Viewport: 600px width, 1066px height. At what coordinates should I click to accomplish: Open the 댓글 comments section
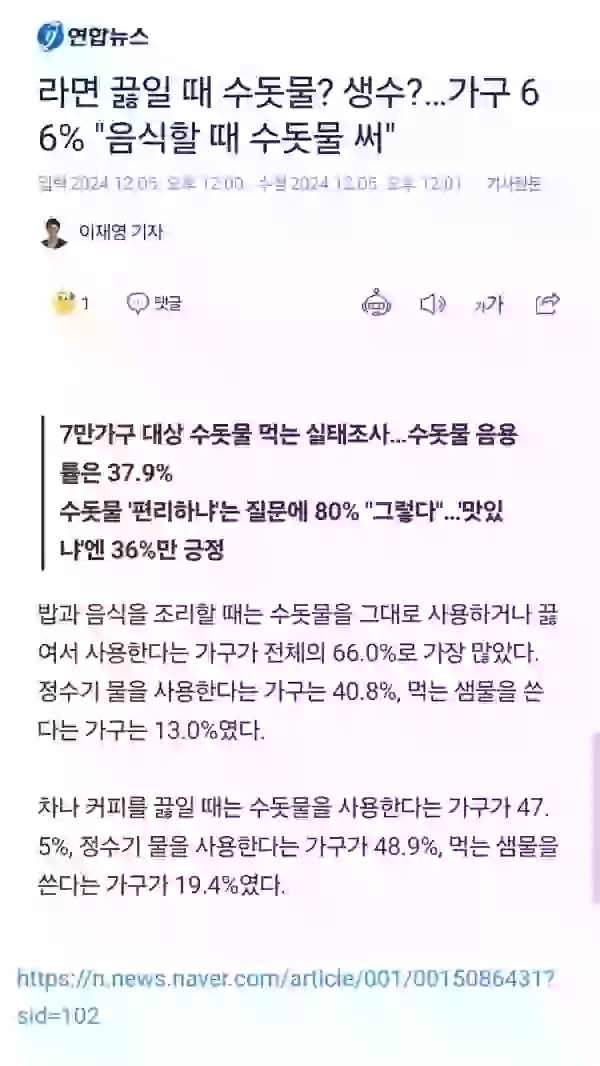pyautogui.click(x=154, y=304)
